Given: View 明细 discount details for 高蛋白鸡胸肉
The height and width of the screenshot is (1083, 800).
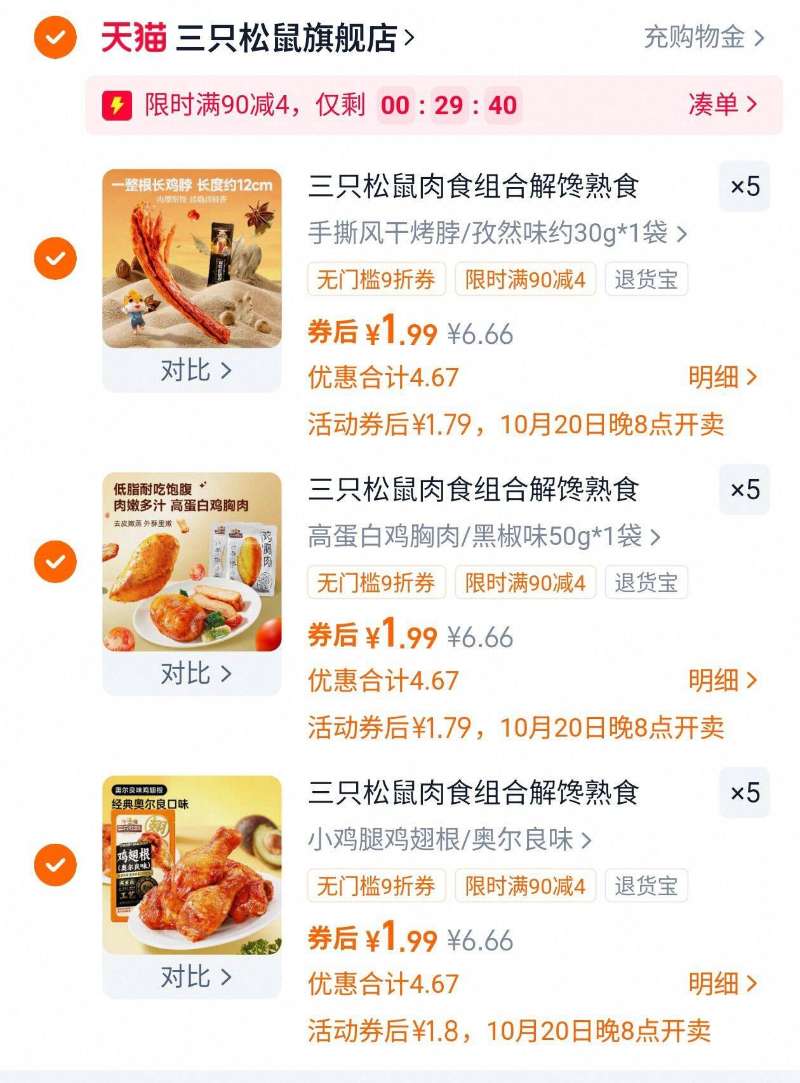Looking at the screenshot, I should (x=722, y=681).
